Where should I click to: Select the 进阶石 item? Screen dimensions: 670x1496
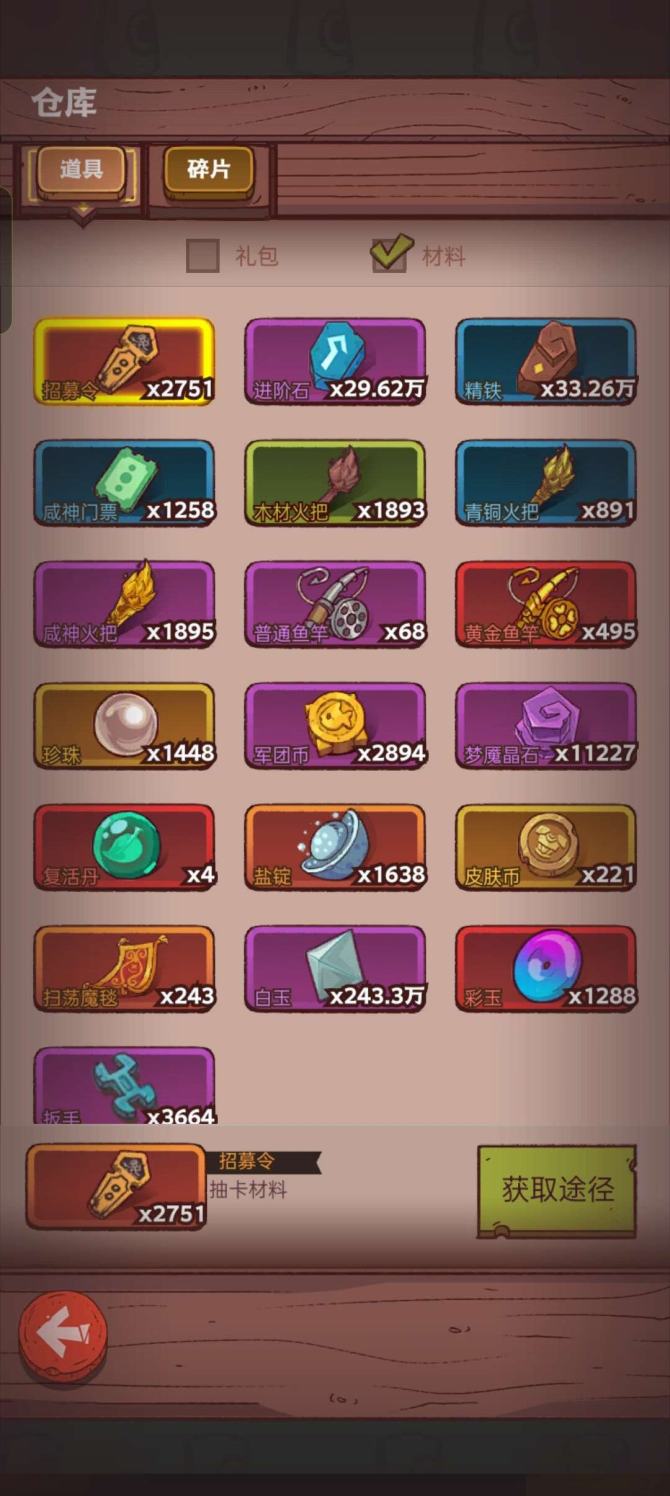335,361
